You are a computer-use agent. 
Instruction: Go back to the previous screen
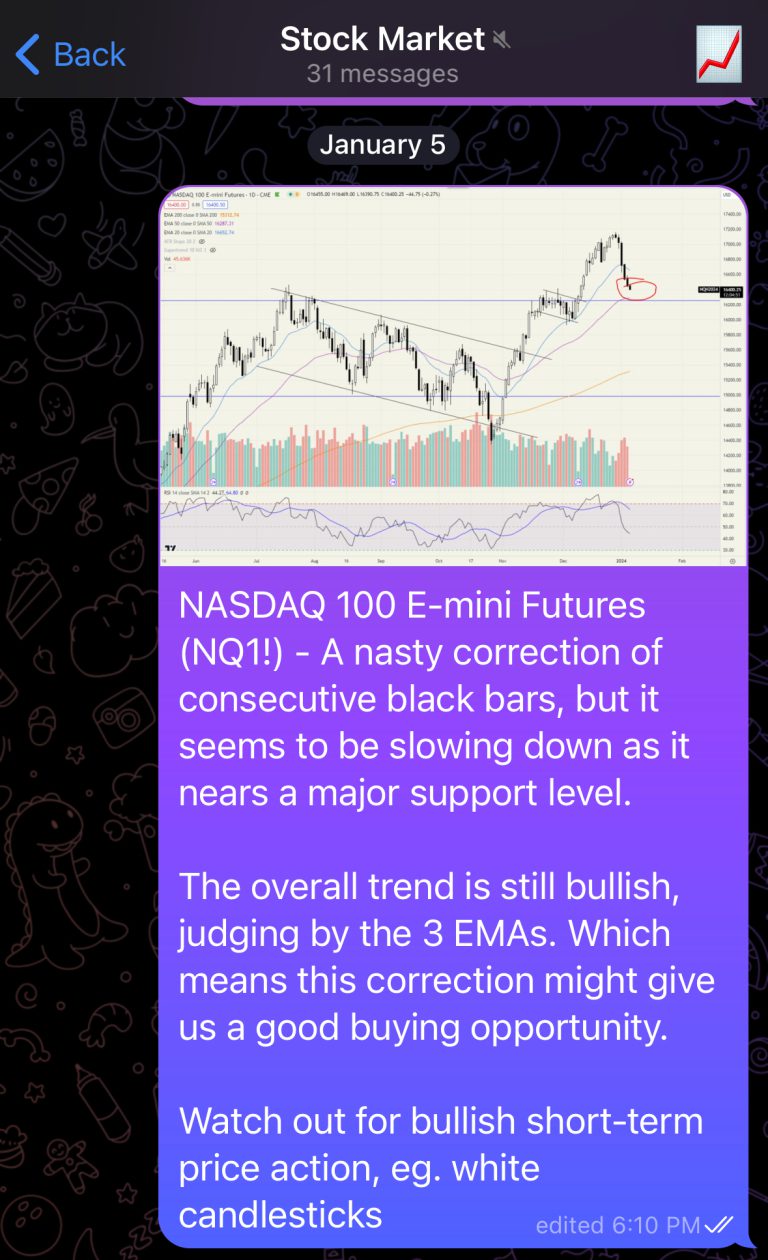[70, 54]
